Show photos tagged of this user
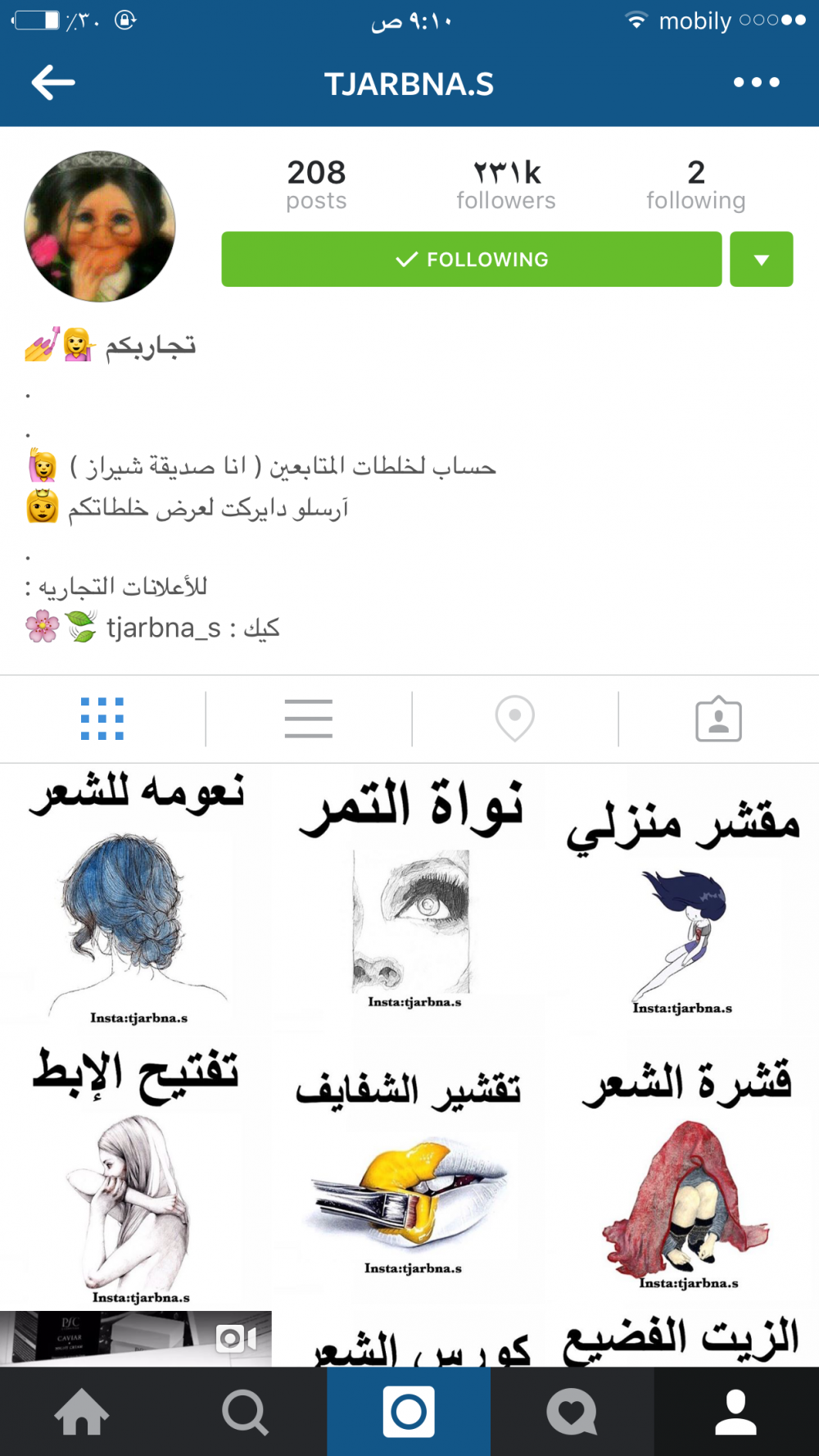Screen dimensions: 819x1456 click(718, 719)
